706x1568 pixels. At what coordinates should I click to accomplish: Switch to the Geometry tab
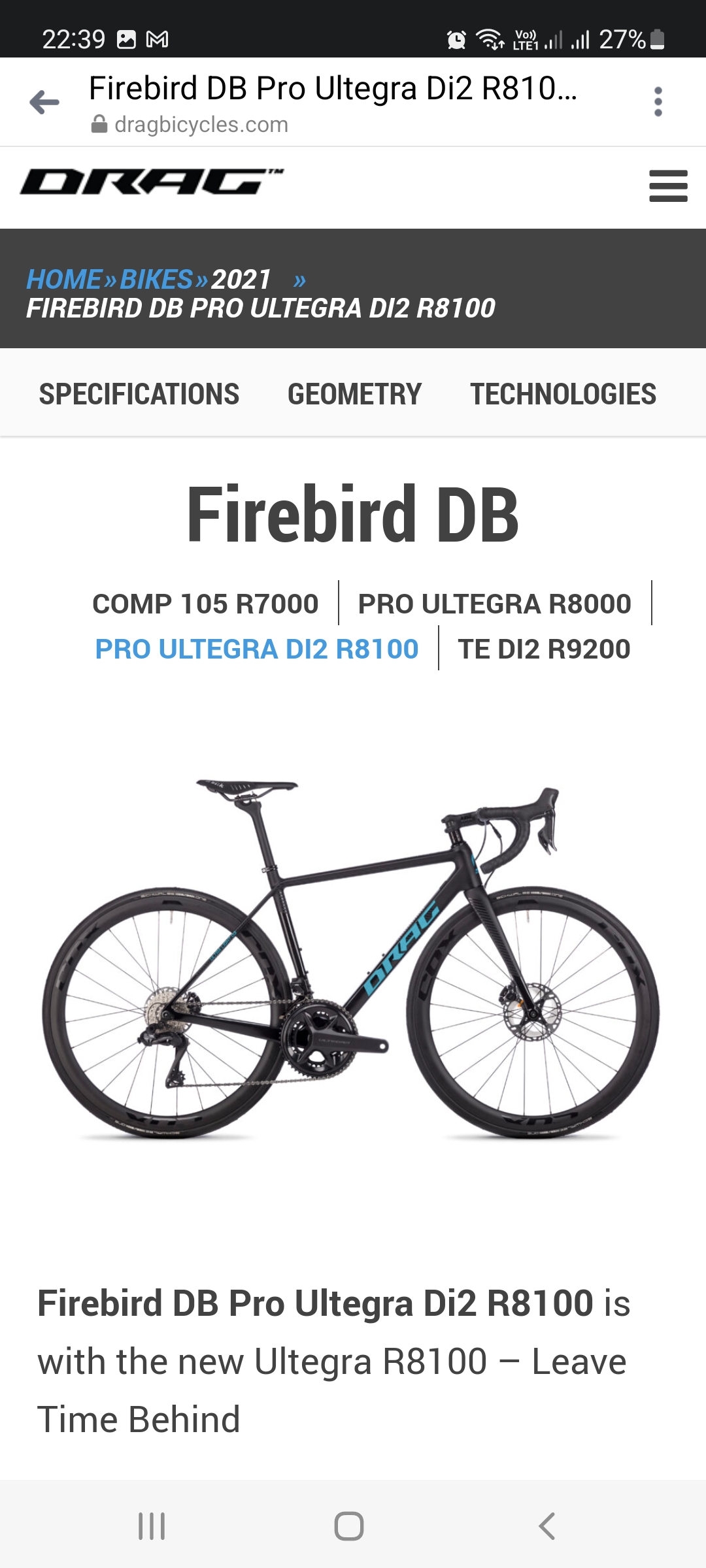click(354, 394)
